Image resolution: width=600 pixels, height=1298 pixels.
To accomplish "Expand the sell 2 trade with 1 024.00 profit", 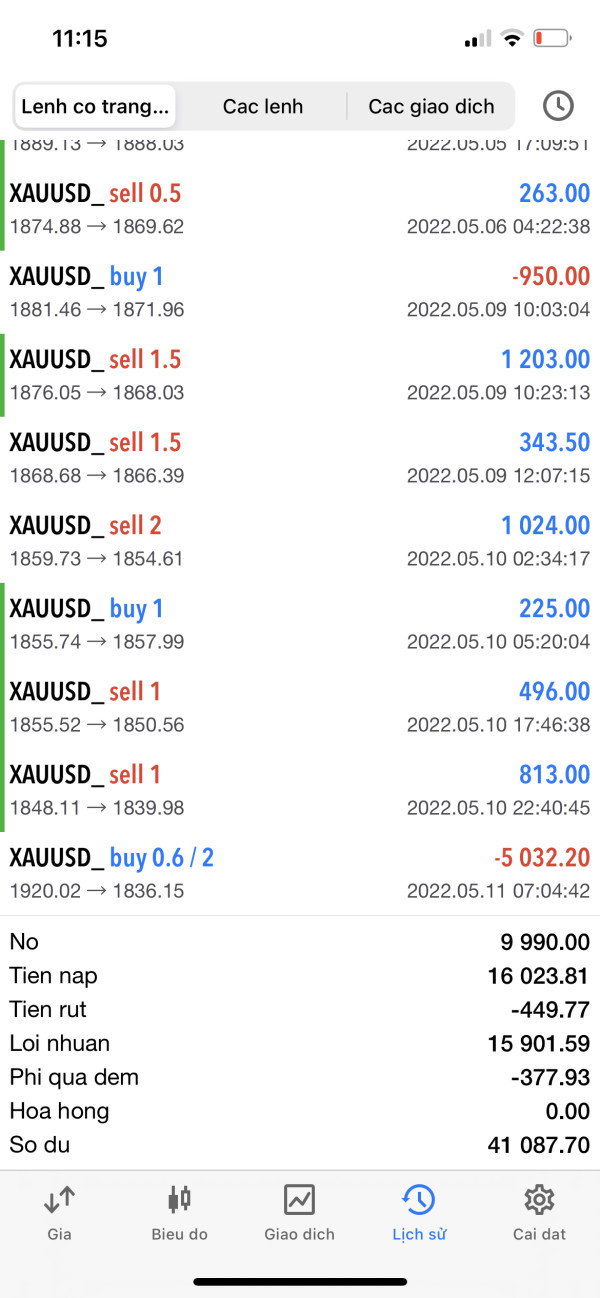I will coord(300,541).
